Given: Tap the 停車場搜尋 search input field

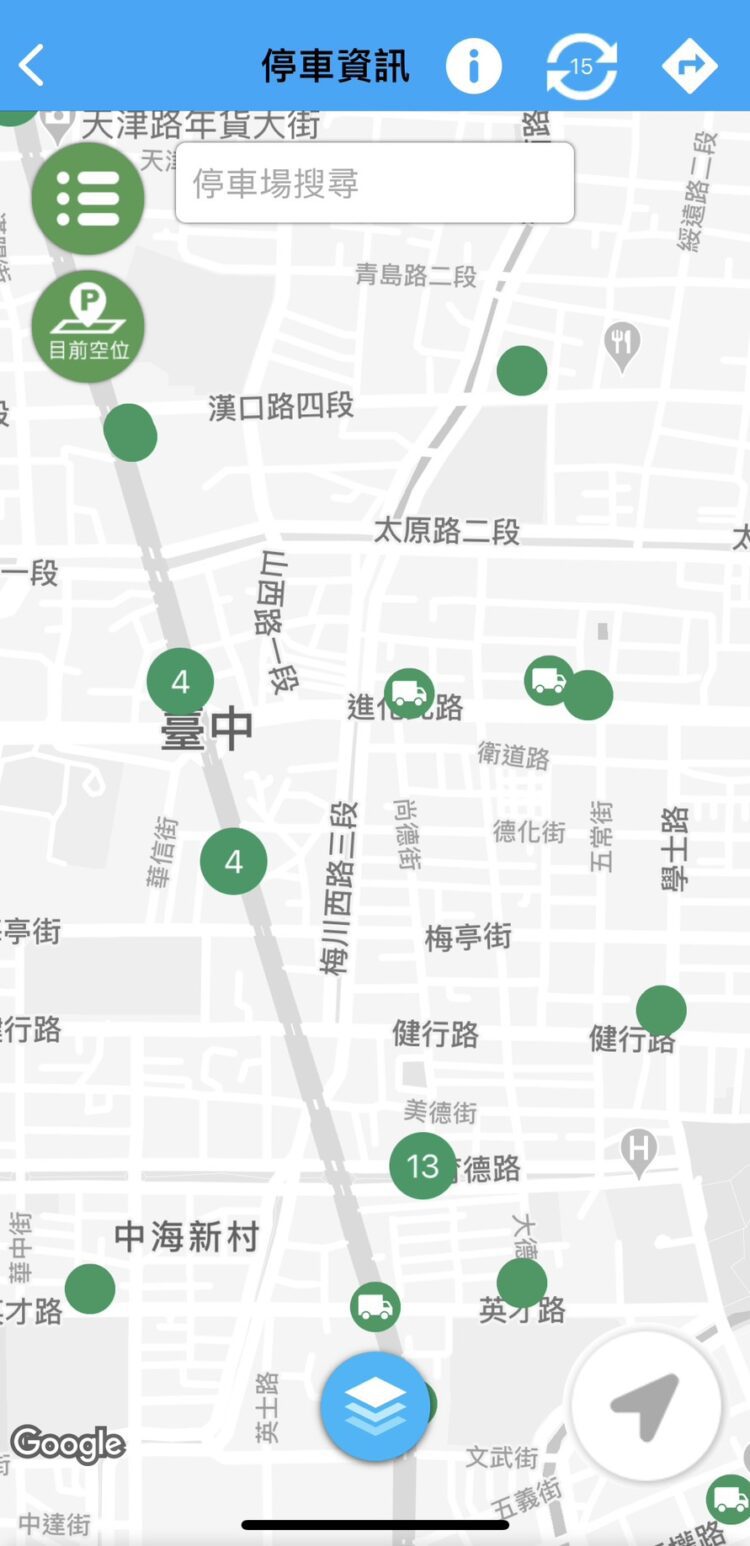Looking at the screenshot, I should click(x=375, y=182).
